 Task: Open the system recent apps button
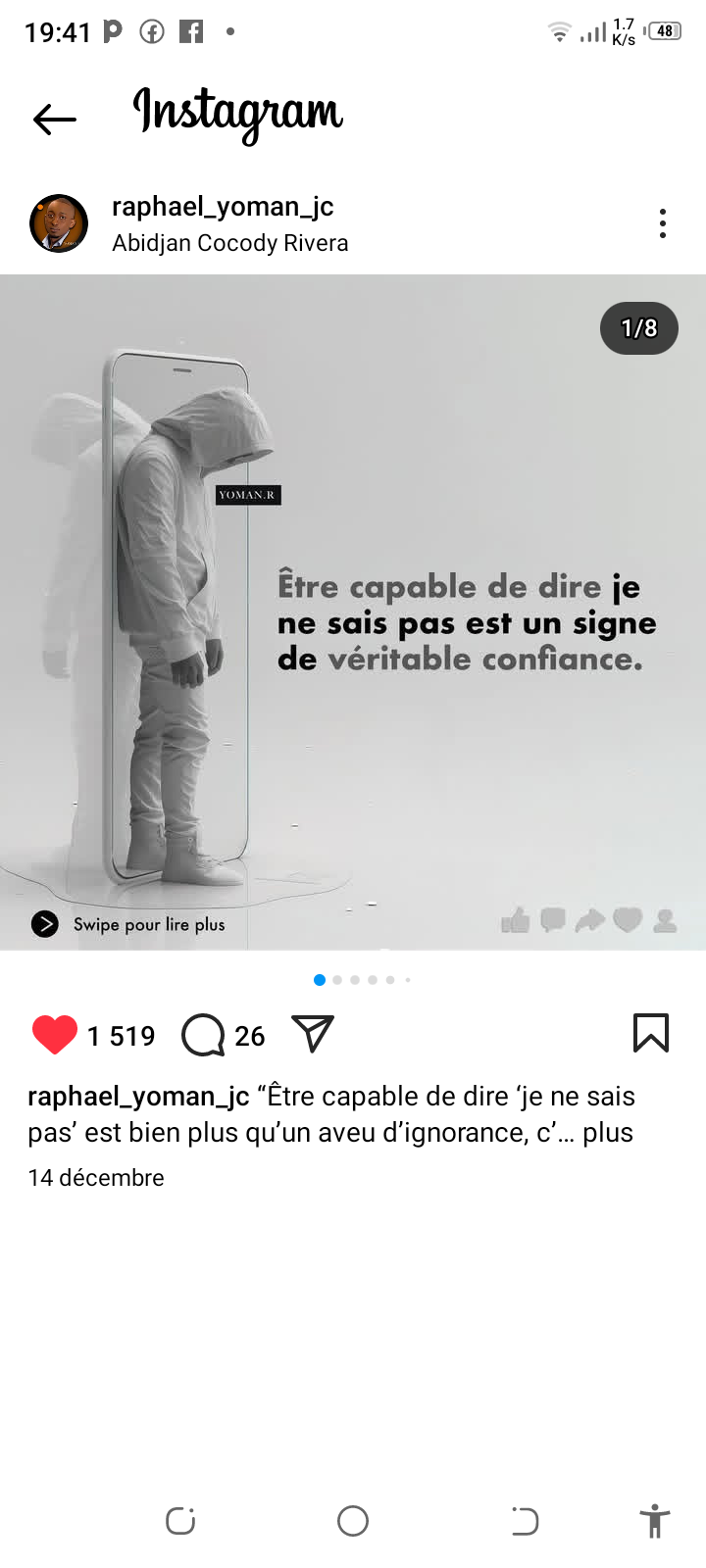[x=180, y=1521]
